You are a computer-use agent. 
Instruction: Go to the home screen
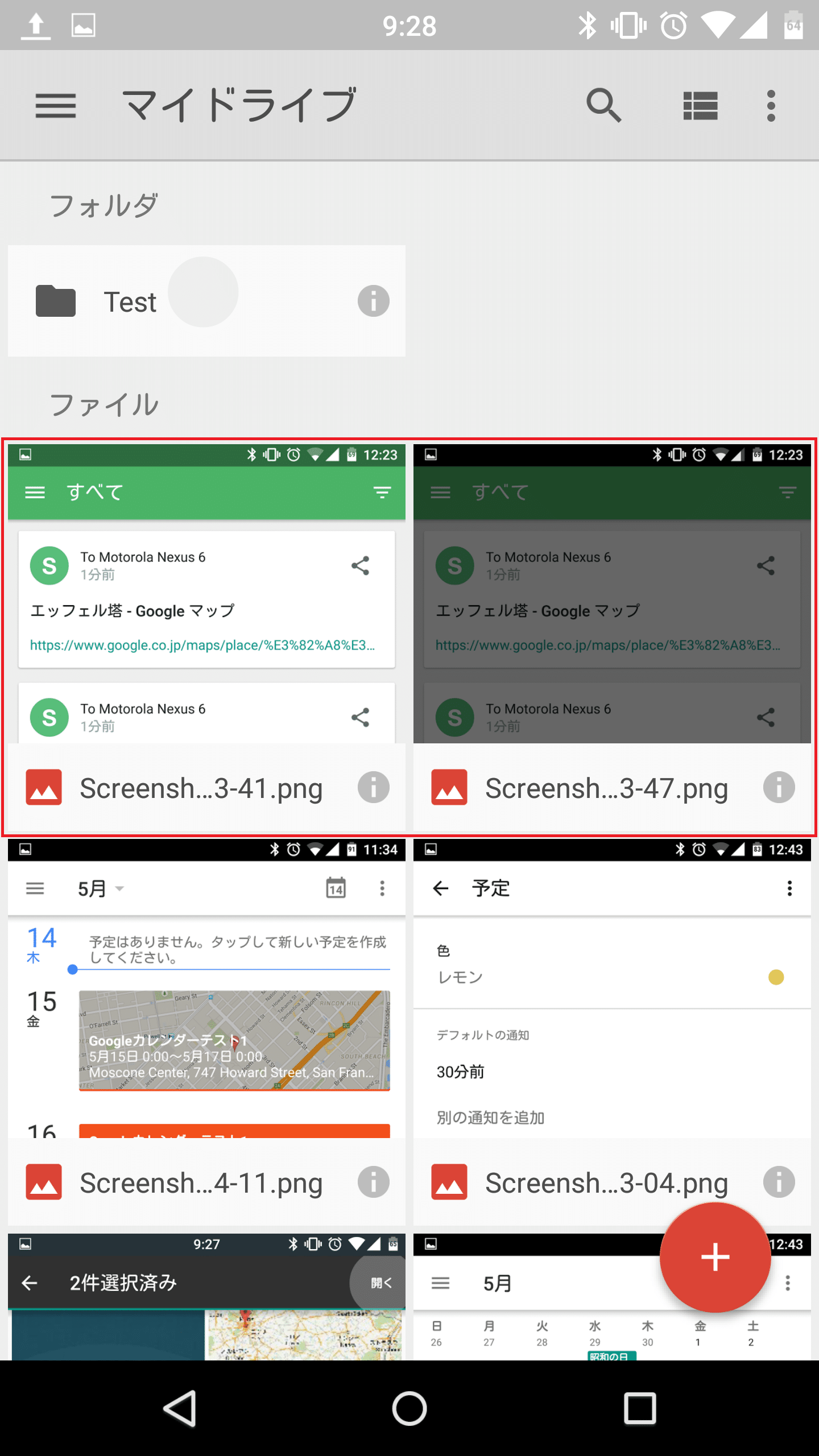(409, 1408)
